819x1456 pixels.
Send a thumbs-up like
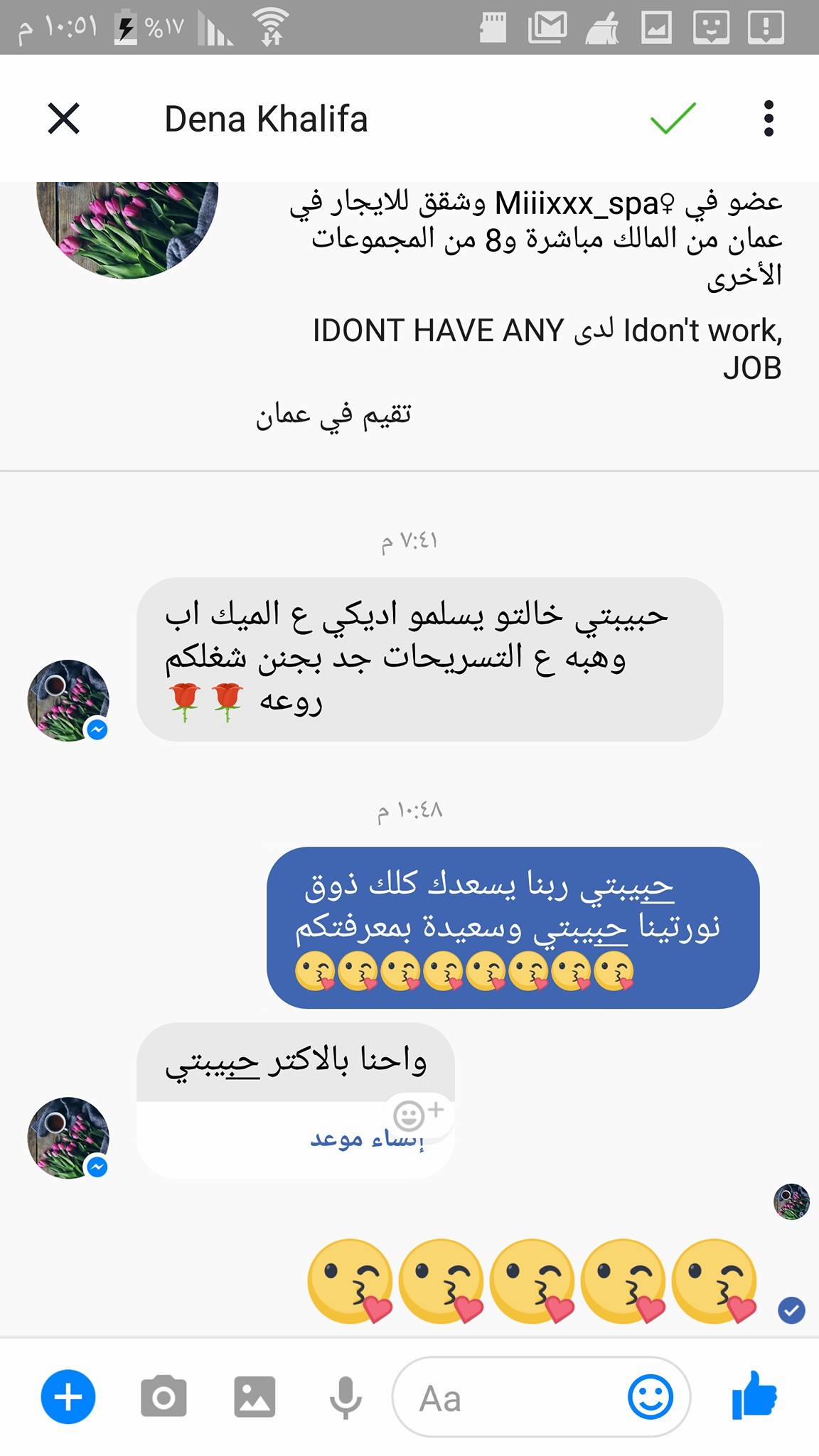click(x=754, y=1395)
